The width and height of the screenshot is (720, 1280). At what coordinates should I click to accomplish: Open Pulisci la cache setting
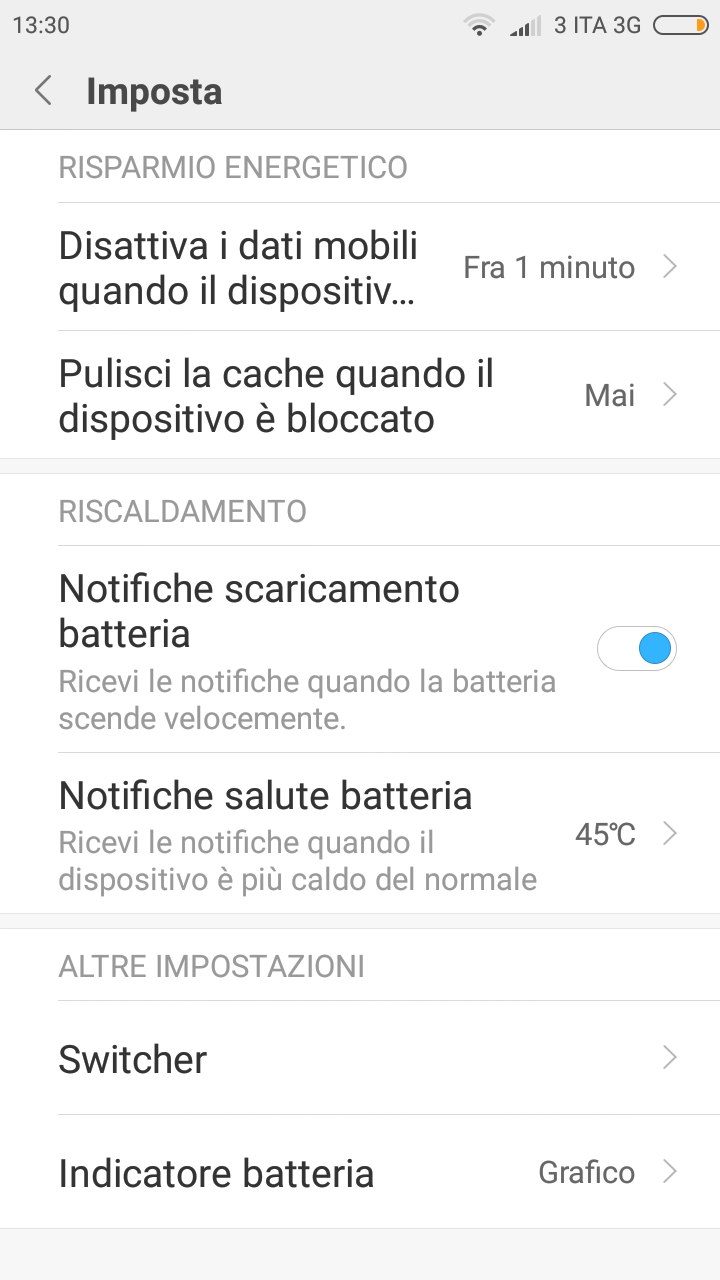coord(360,395)
